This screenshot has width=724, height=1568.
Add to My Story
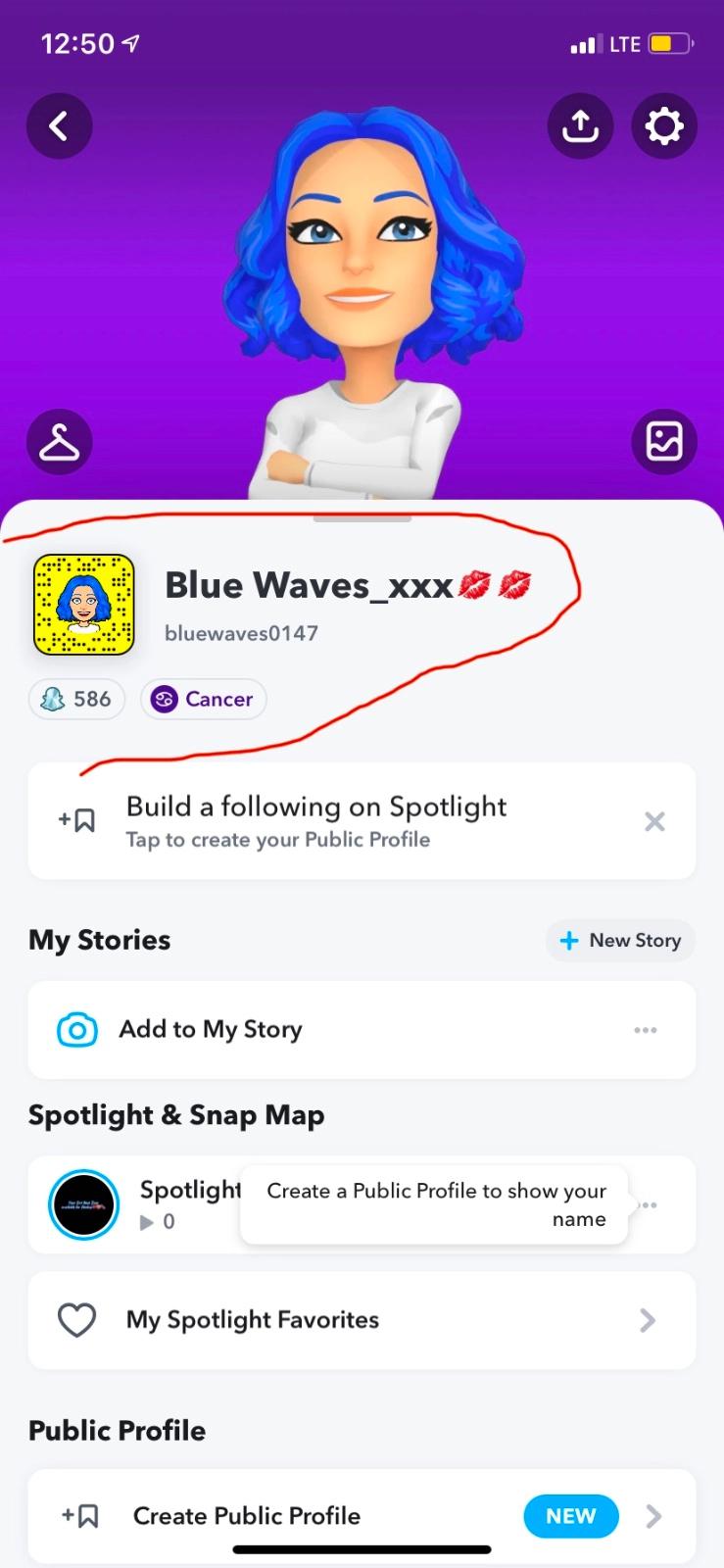[x=211, y=1029]
